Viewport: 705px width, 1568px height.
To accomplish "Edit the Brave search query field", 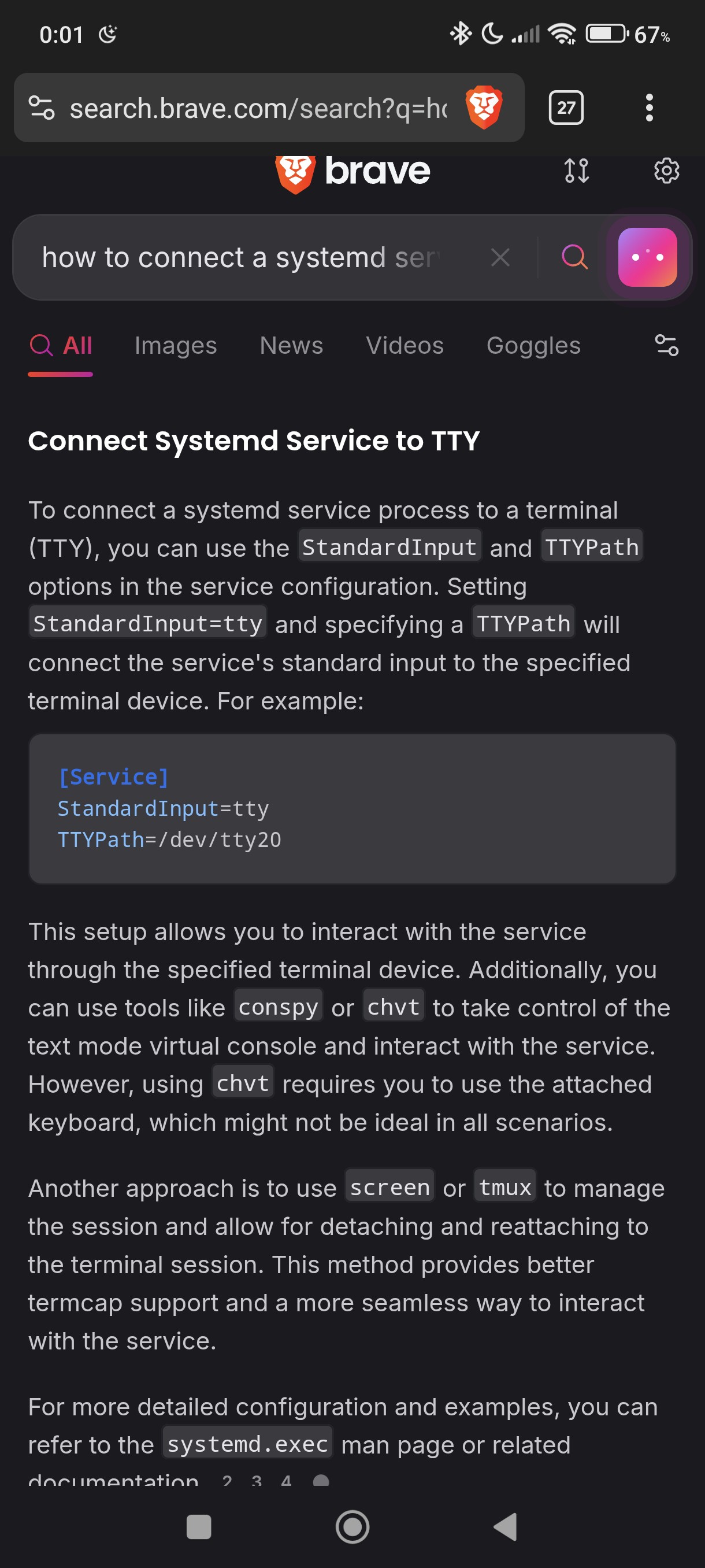I will tap(243, 257).
